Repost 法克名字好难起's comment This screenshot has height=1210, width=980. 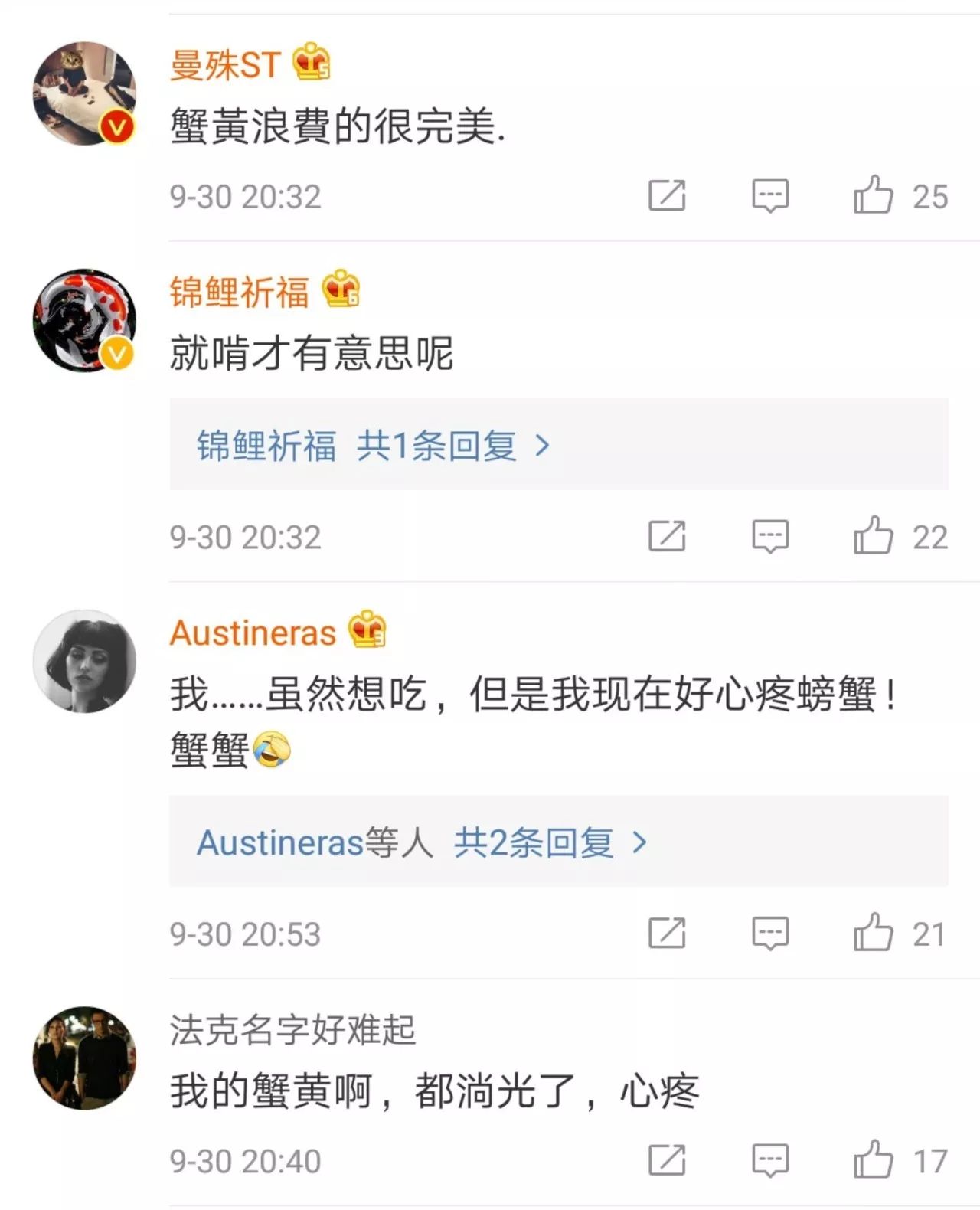[667, 1159]
